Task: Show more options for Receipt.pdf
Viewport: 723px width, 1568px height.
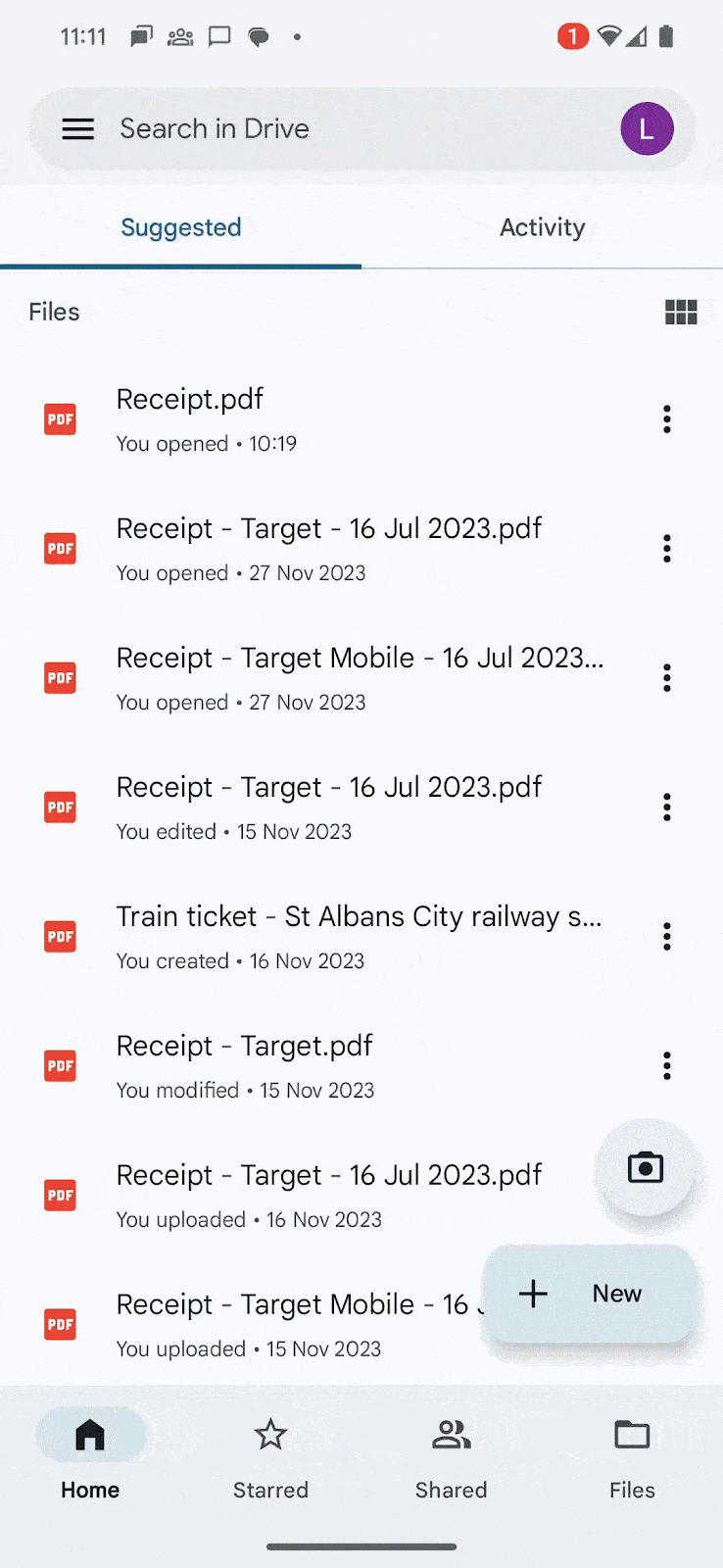Action: pos(667,419)
